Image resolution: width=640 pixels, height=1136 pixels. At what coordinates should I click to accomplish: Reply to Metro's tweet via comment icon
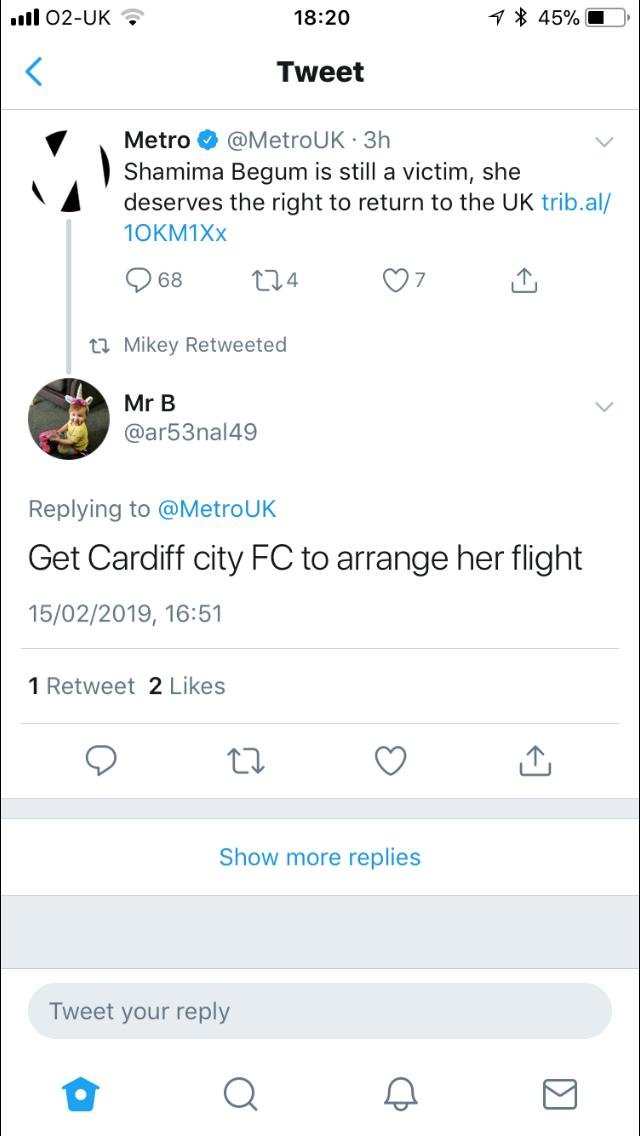(x=154, y=280)
